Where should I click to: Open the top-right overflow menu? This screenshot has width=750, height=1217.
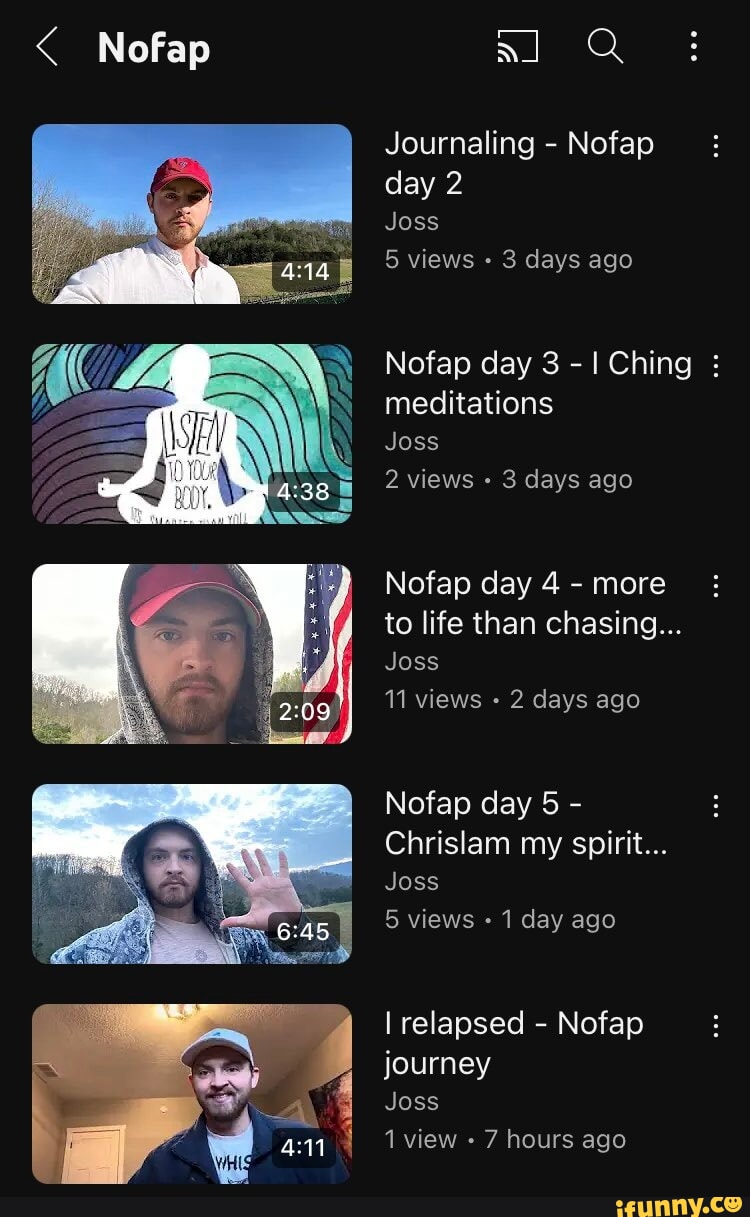(x=694, y=46)
